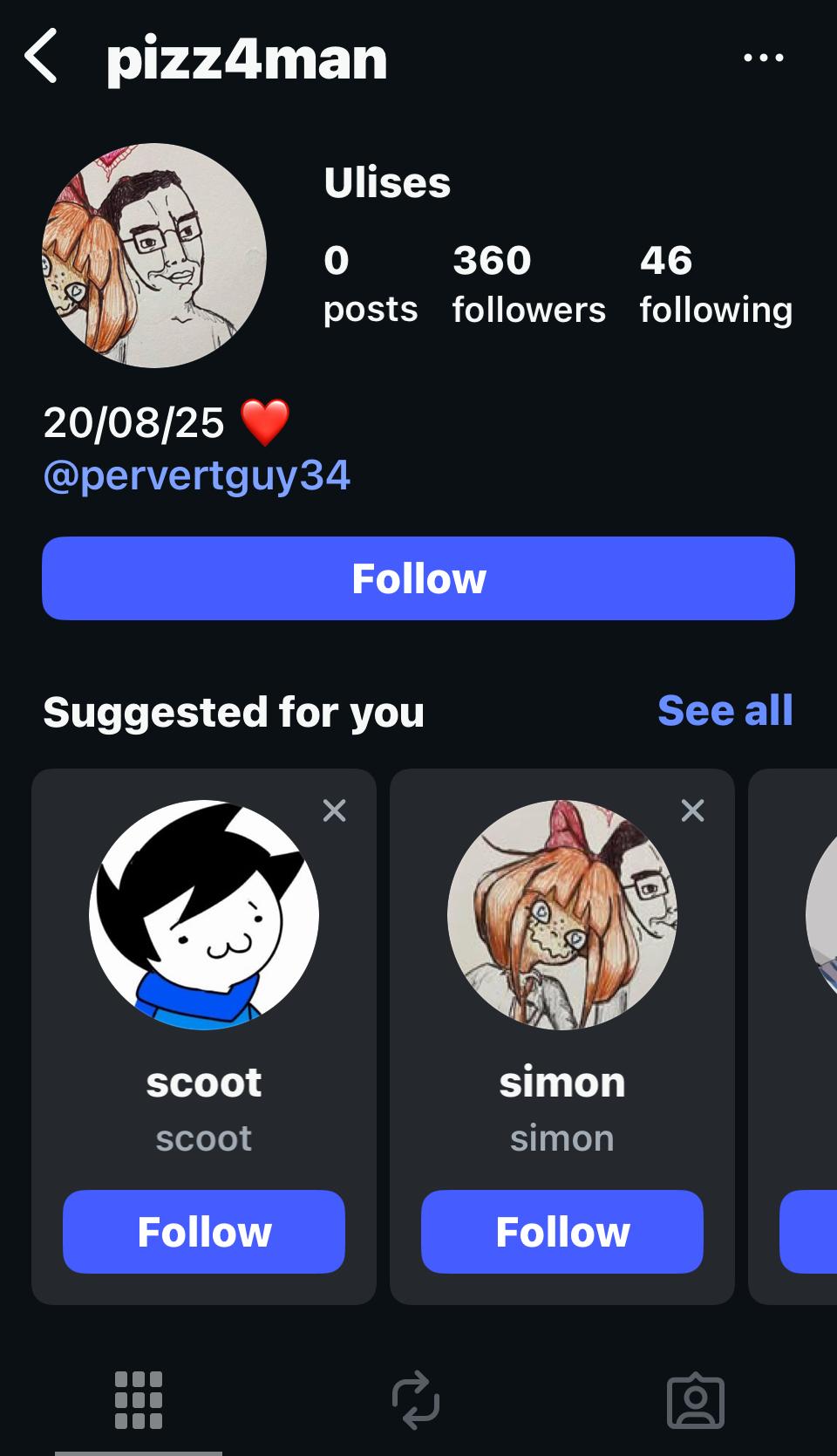Switch to the tagged photos tab
The height and width of the screenshot is (1456, 837).
(x=695, y=1402)
